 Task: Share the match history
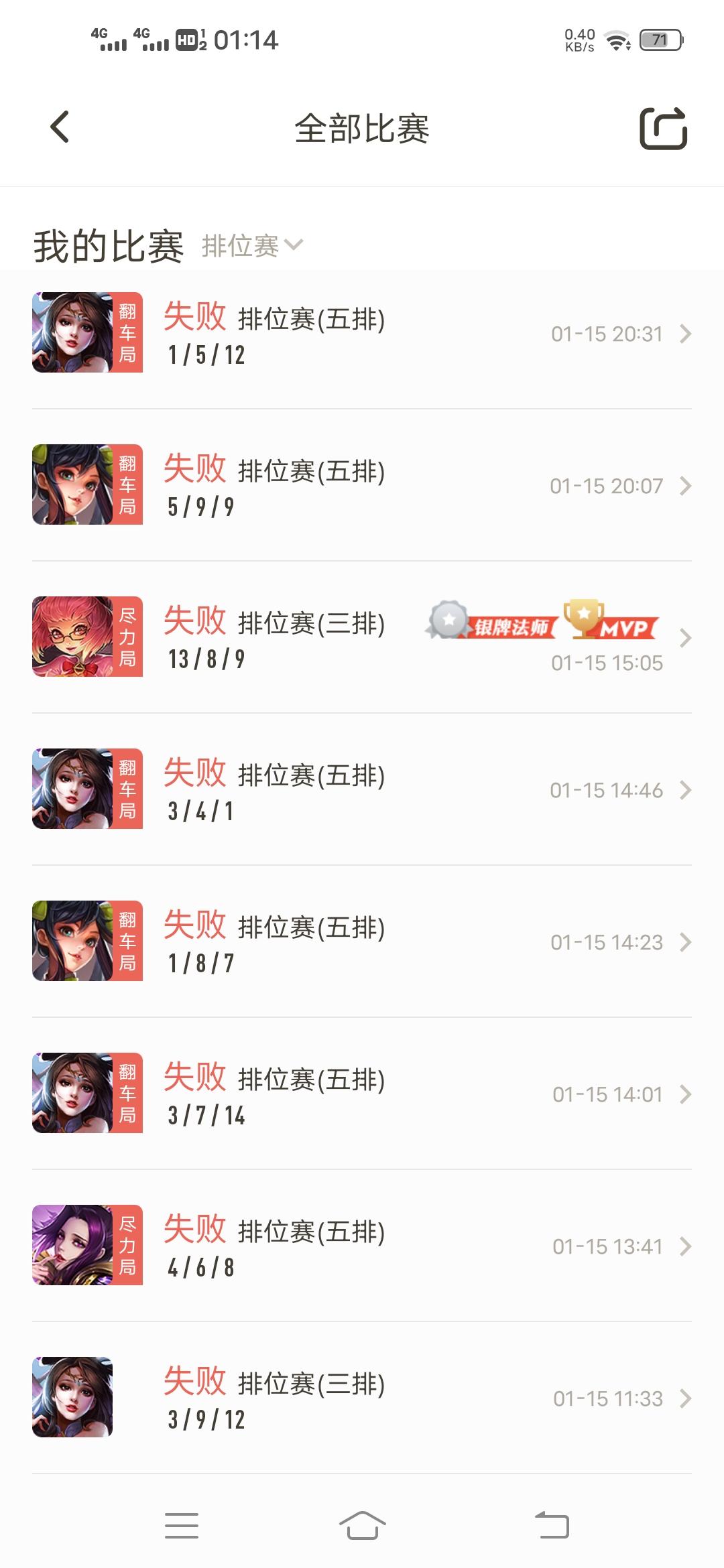click(663, 128)
